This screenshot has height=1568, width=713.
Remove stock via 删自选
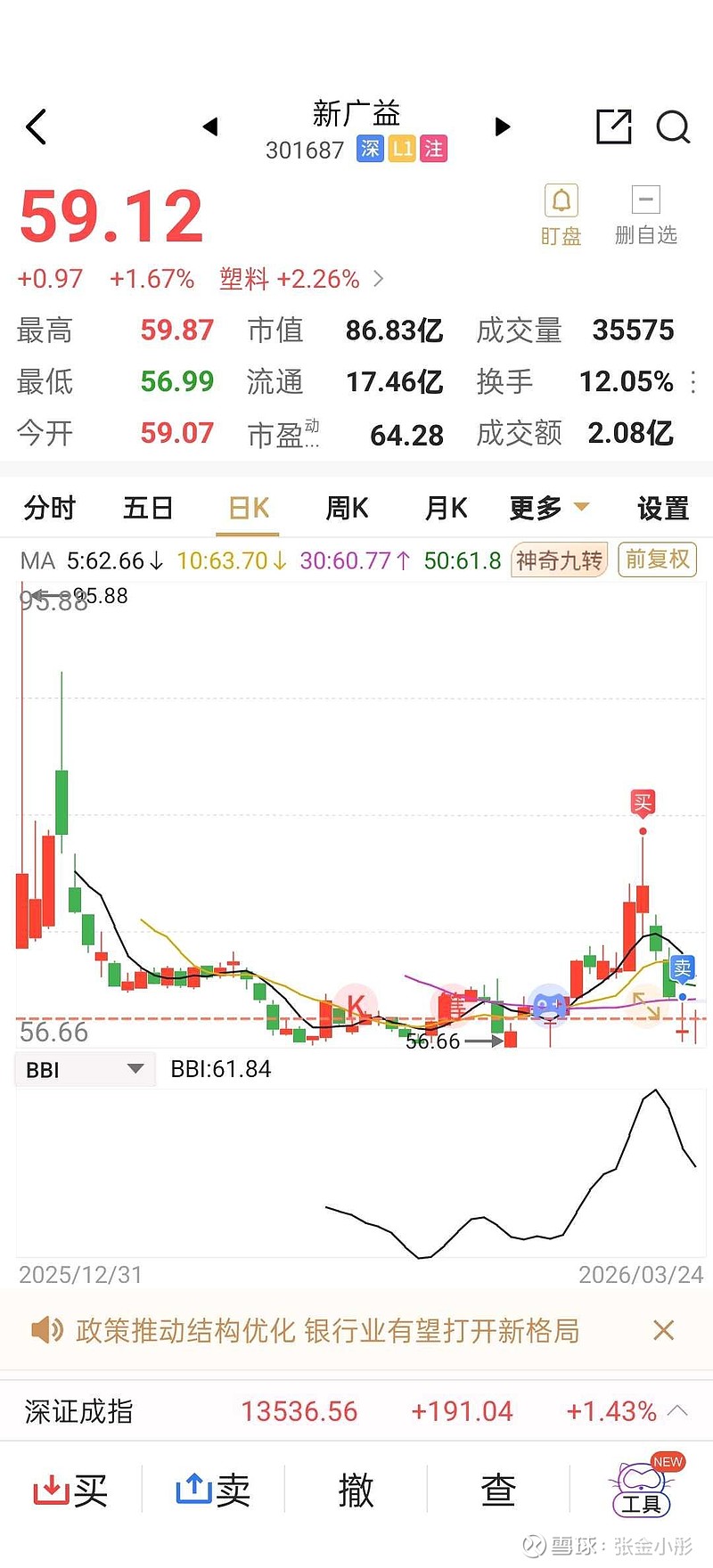point(645,215)
